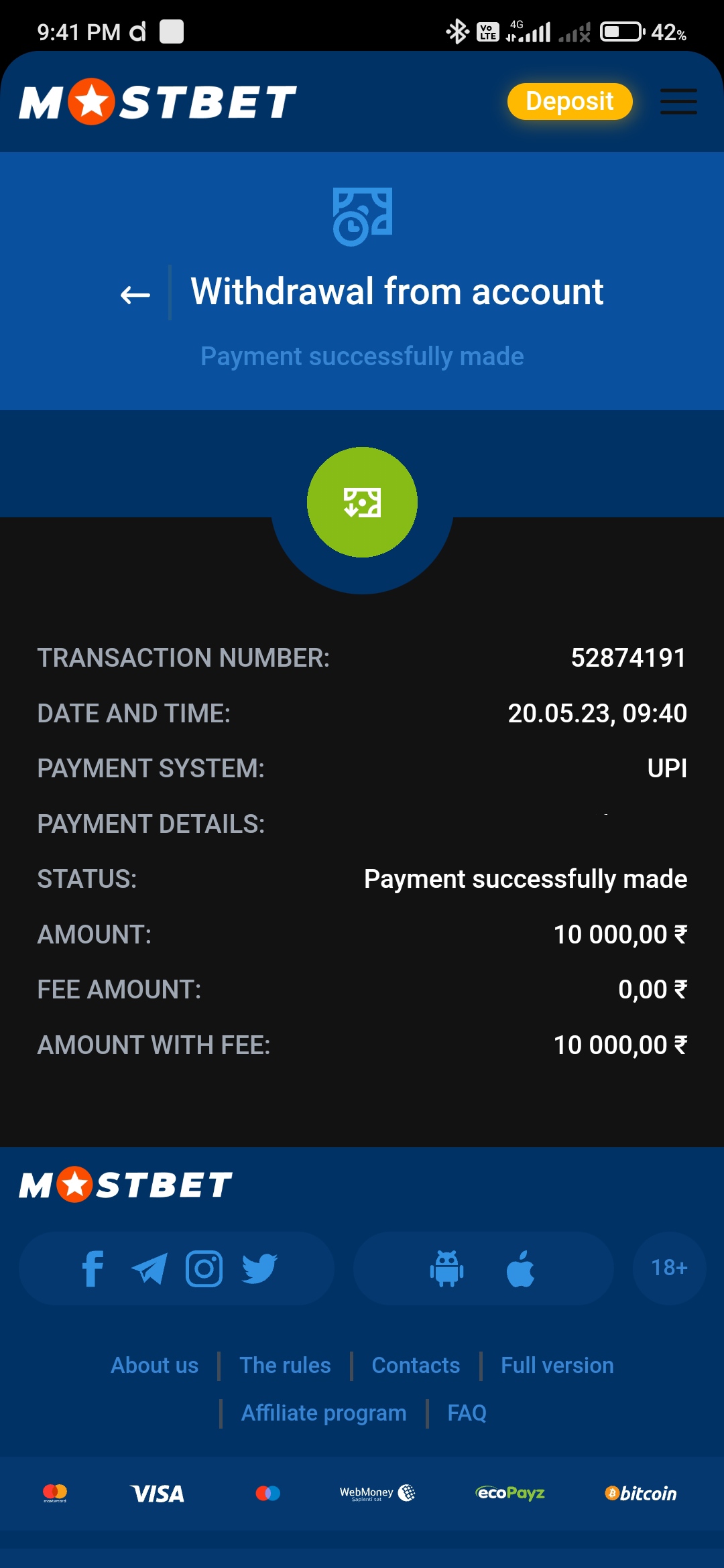724x1568 pixels.
Task: Open the Affiliate program link
Action: pos(324,1413)
